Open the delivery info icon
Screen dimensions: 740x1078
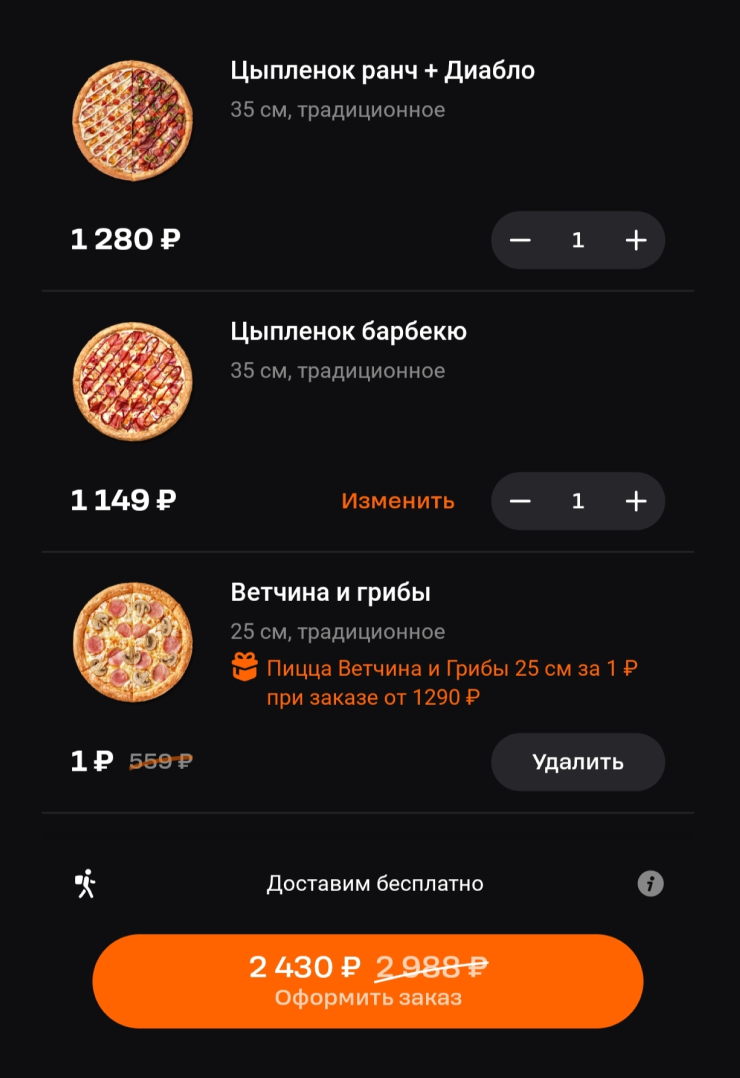653,883
